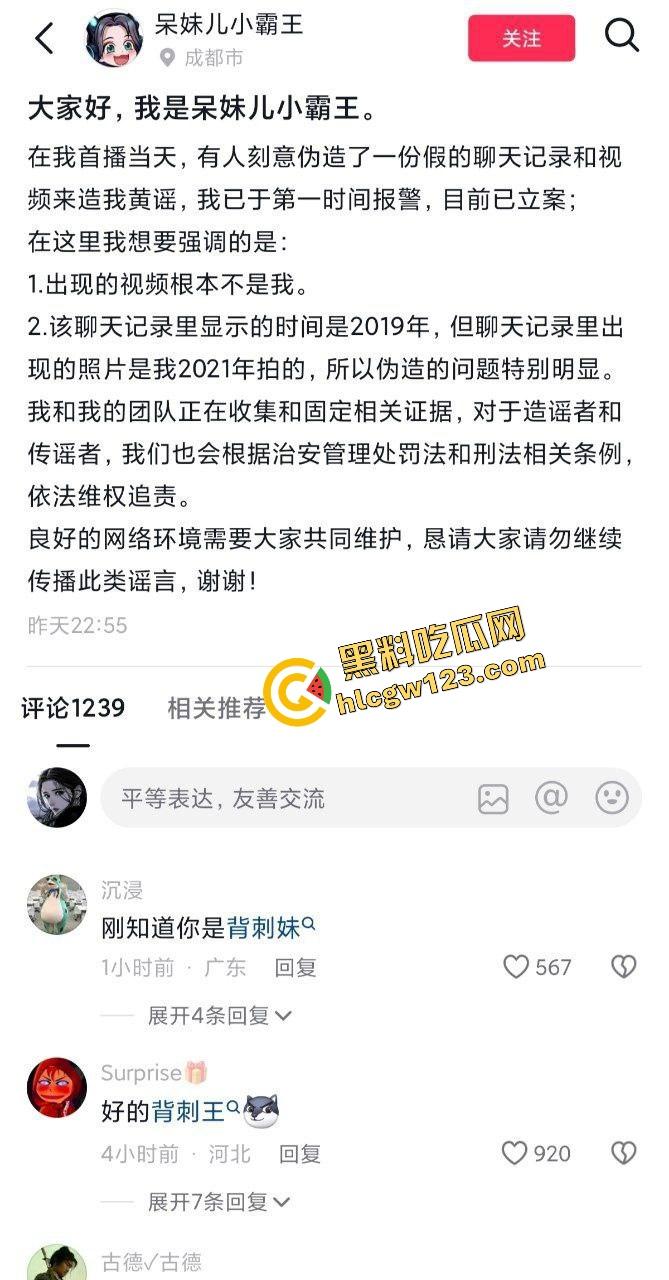Open the 背刺妹 search link

coord(264,928)
